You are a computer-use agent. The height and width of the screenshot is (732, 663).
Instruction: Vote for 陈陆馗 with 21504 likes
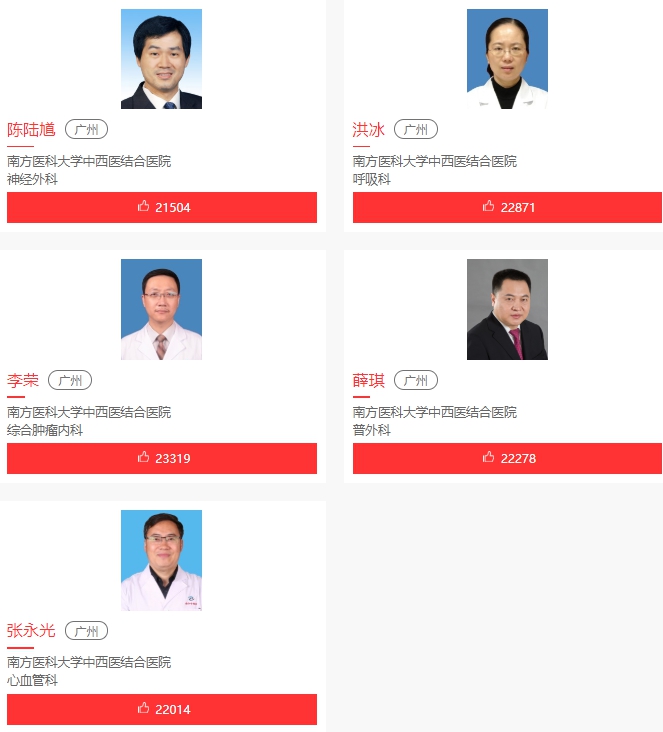point(162,207)
